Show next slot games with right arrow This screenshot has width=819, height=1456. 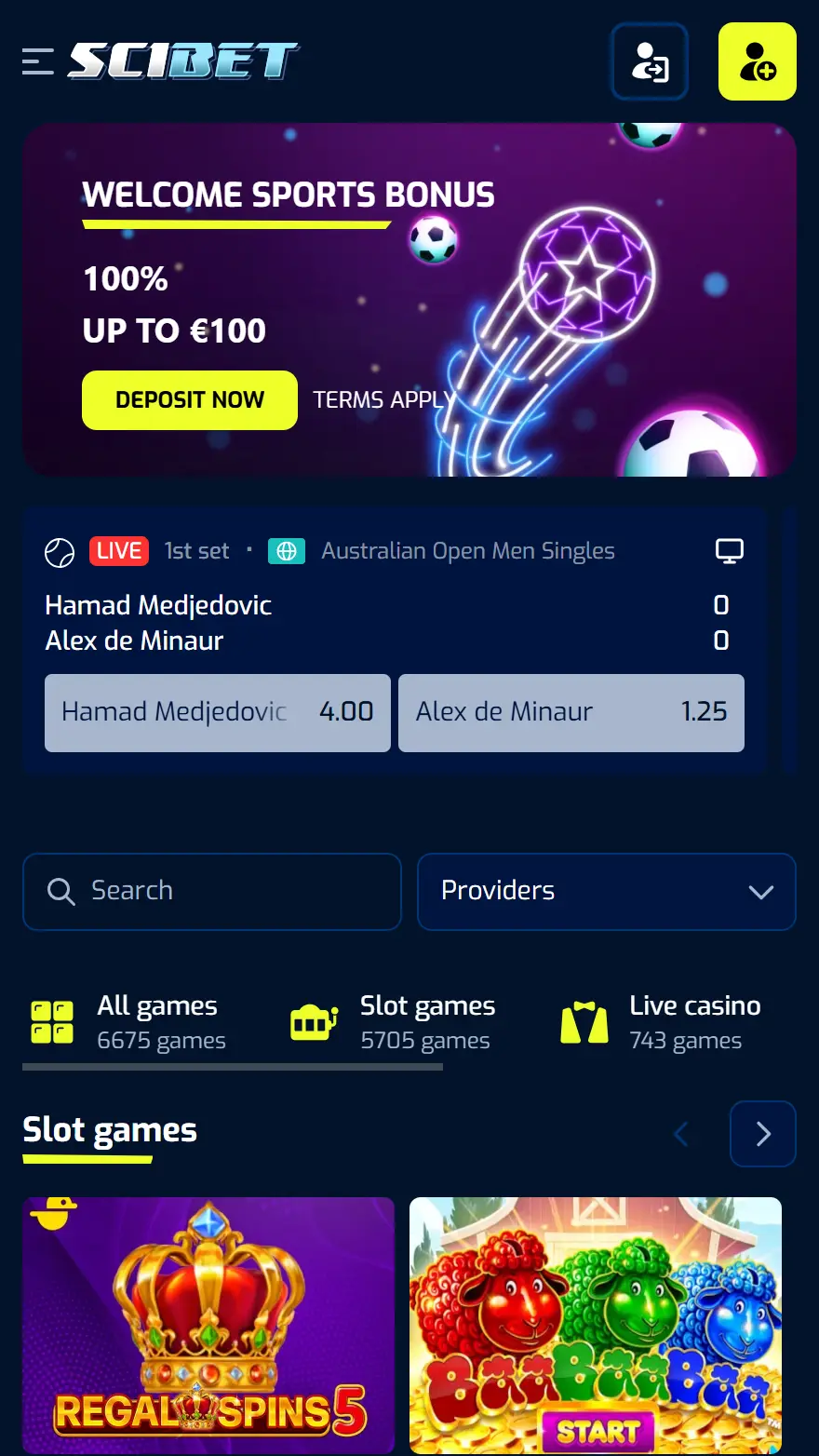click(x=762, y=1133)
